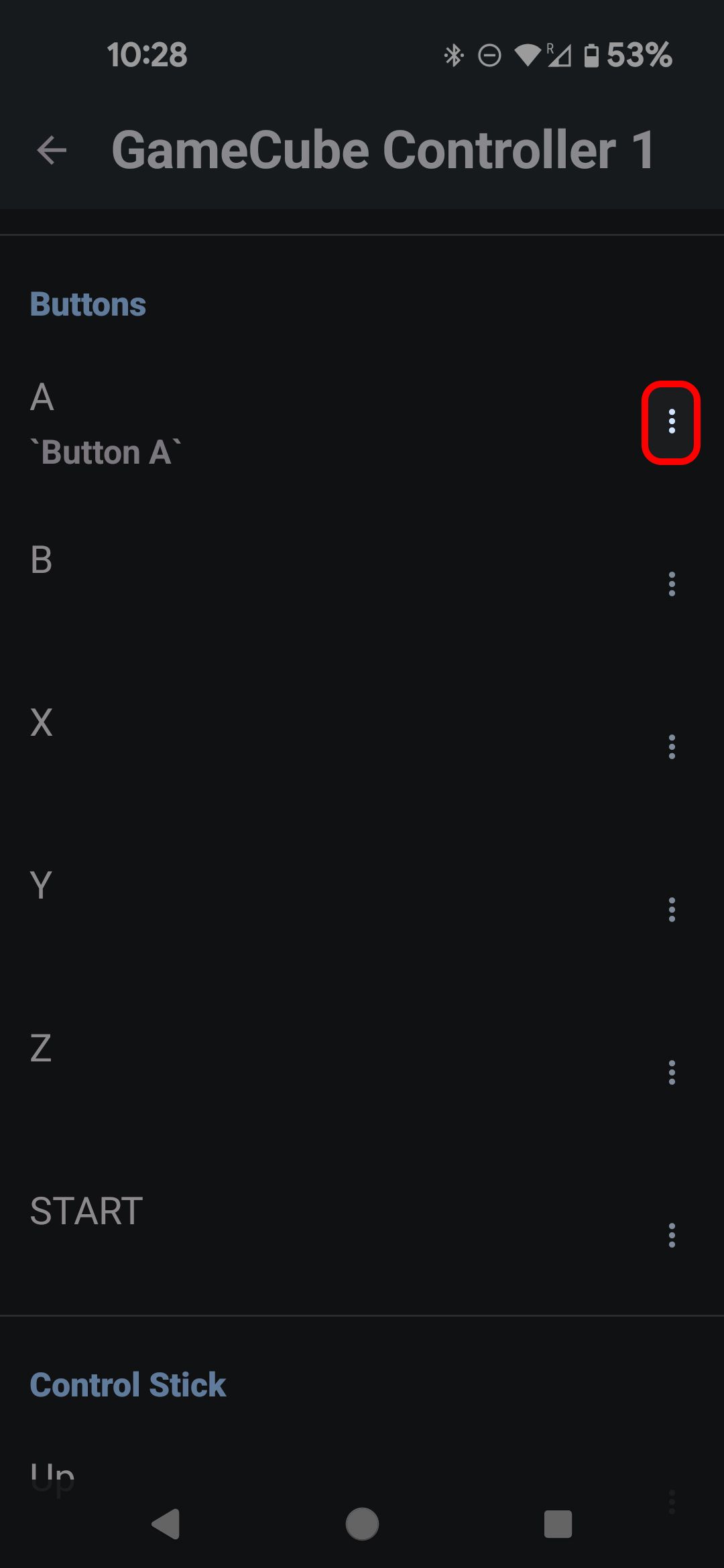Screen dimensions: 724x1568
Task: Go to the system home screen
Action: tap(362, 1524)
